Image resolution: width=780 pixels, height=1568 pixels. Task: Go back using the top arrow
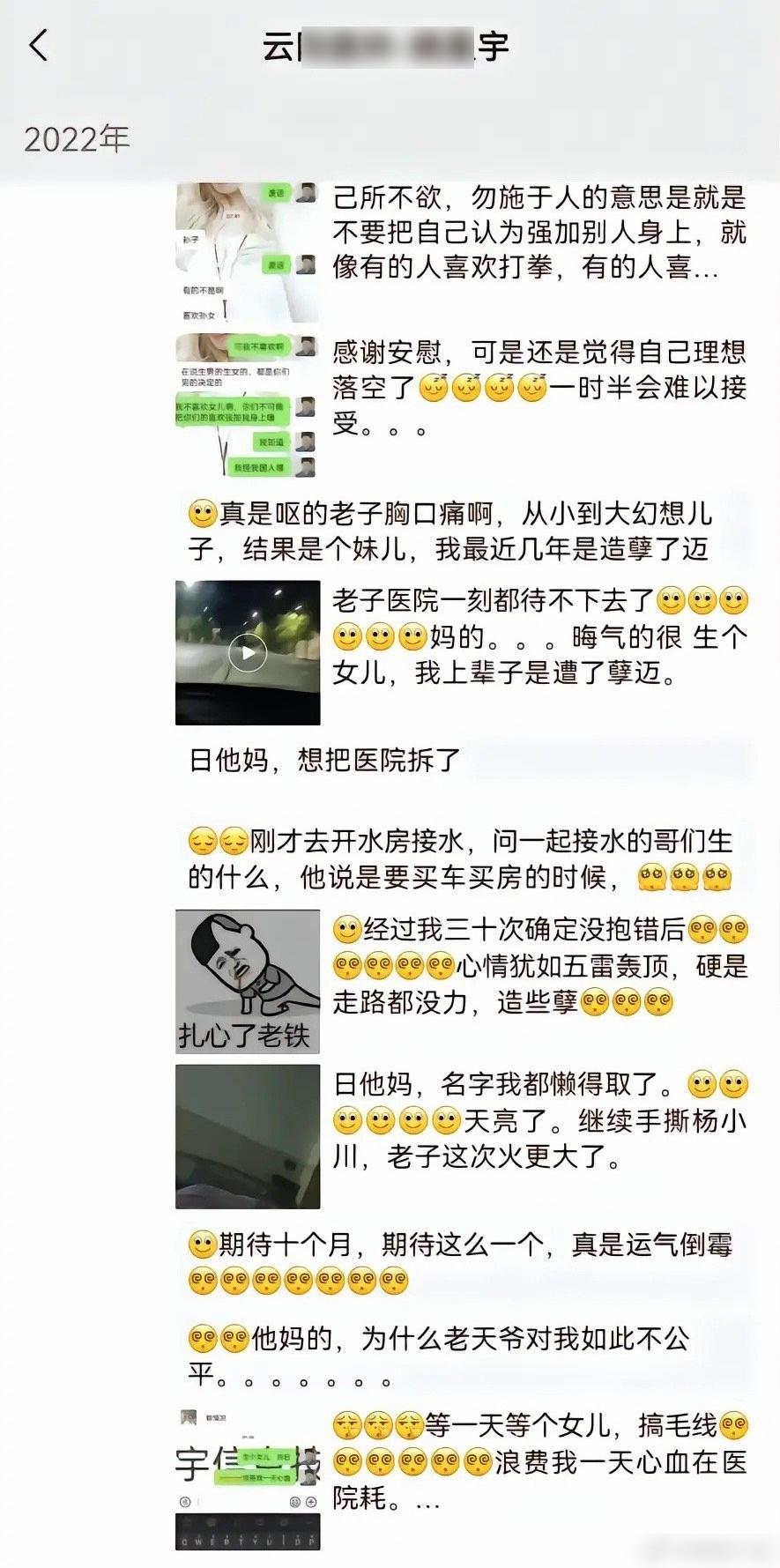click(39, 45)
